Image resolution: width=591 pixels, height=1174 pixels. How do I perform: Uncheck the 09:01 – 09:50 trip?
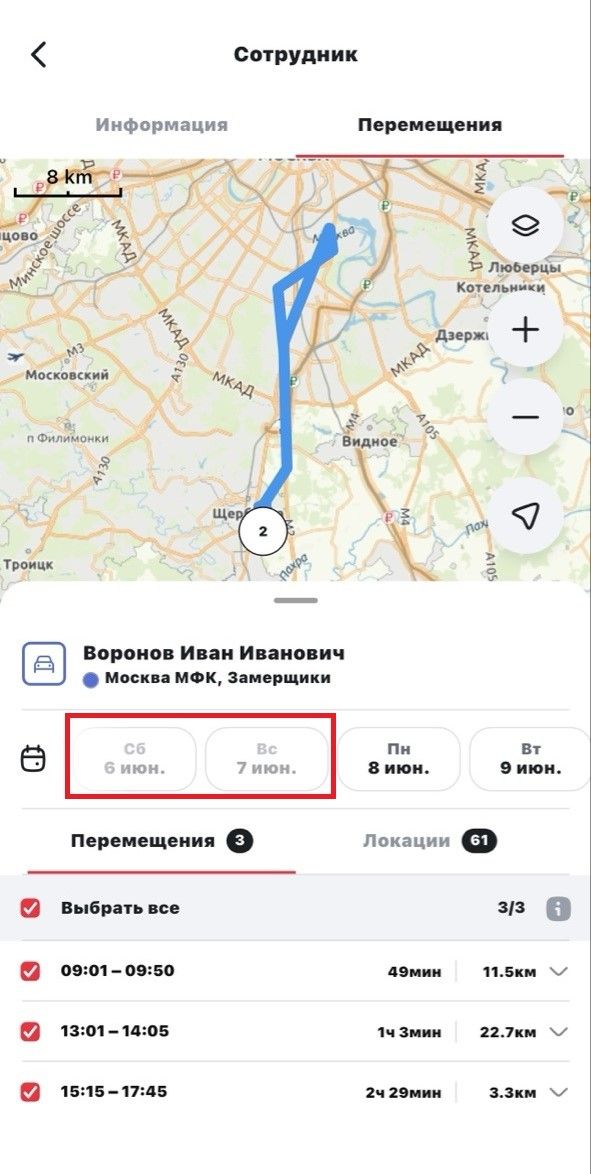30,971
